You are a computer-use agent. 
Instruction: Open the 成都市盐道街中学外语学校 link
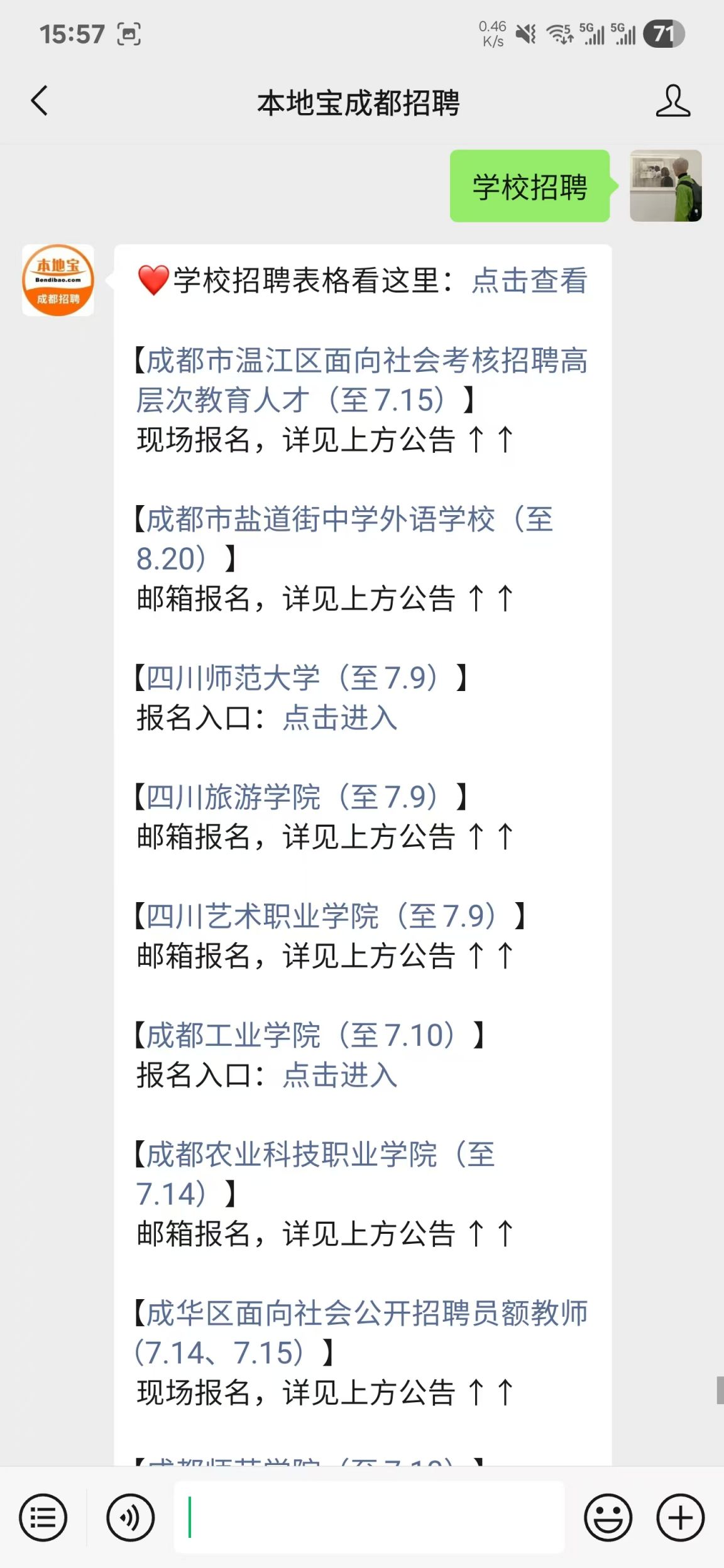[344, 538]
